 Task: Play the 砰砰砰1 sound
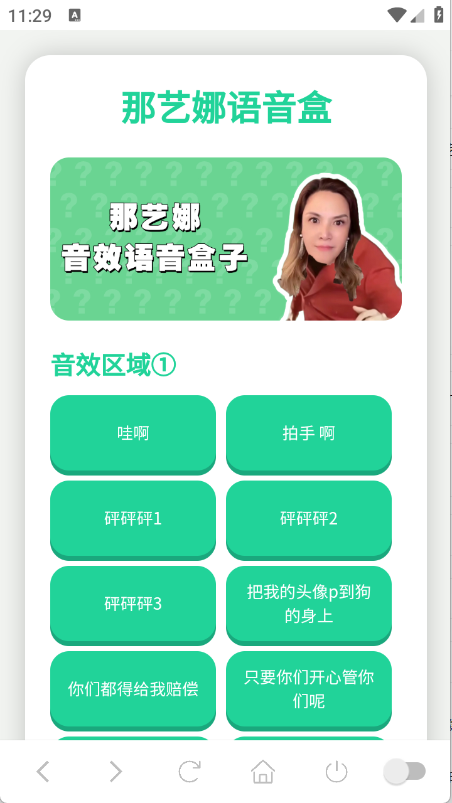point(133,519)
